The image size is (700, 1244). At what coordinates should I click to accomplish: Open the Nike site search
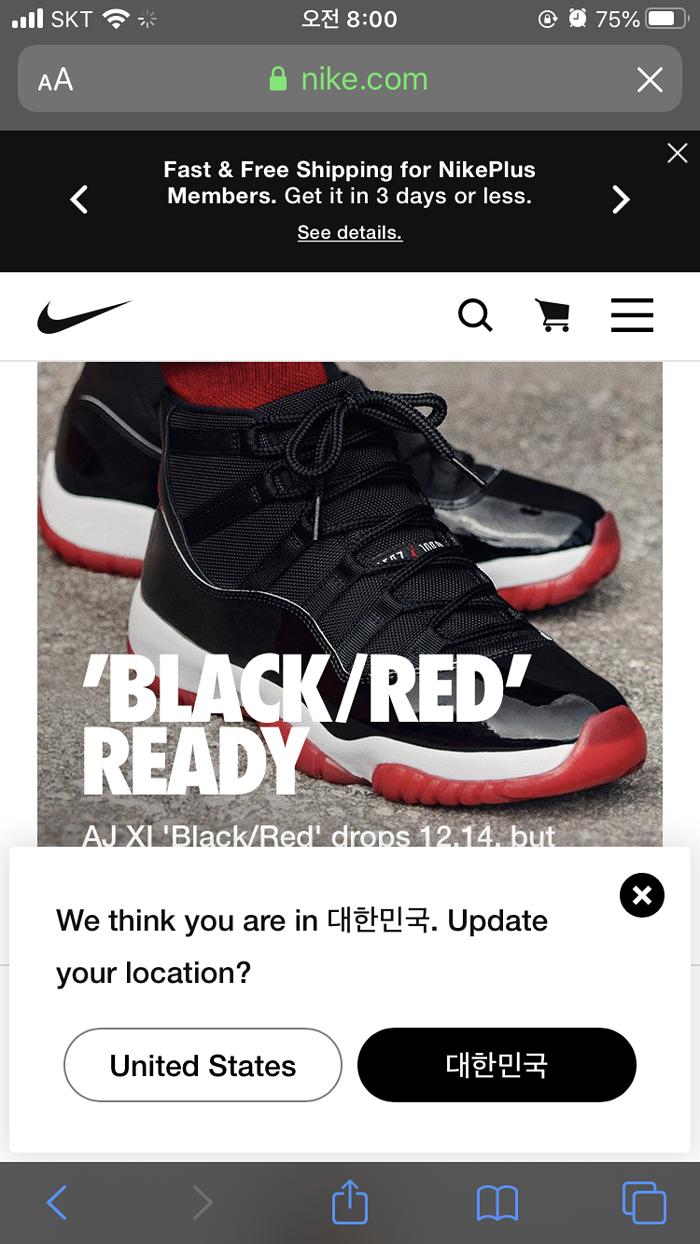click(x=475, y=315)
